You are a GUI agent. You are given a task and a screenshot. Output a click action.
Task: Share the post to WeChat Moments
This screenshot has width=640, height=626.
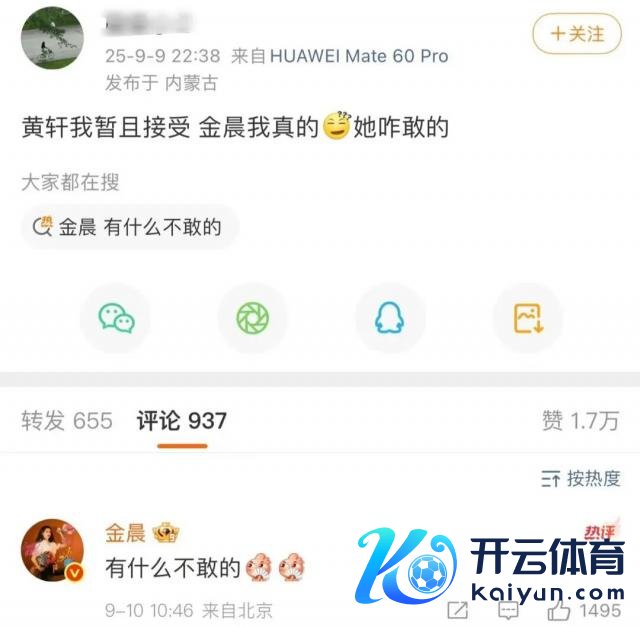tap(253, 318)
